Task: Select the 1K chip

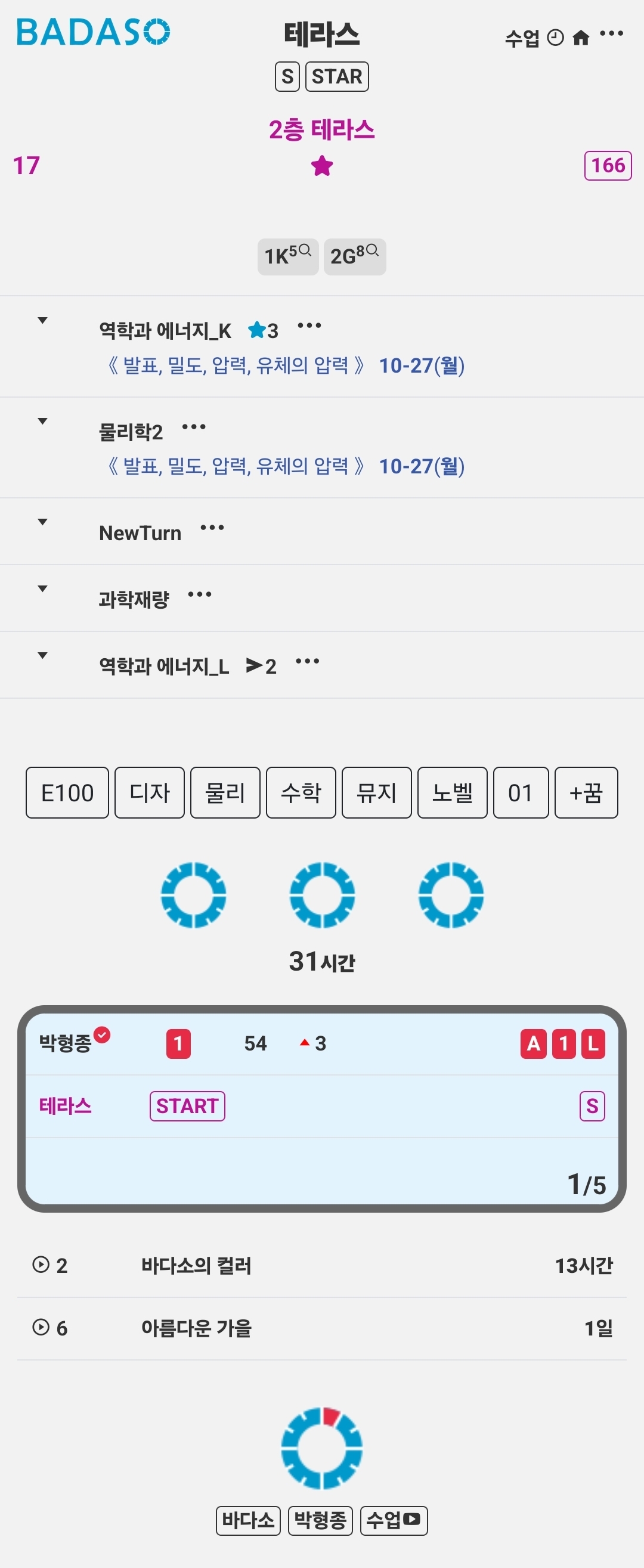Action: click(288, 256)
